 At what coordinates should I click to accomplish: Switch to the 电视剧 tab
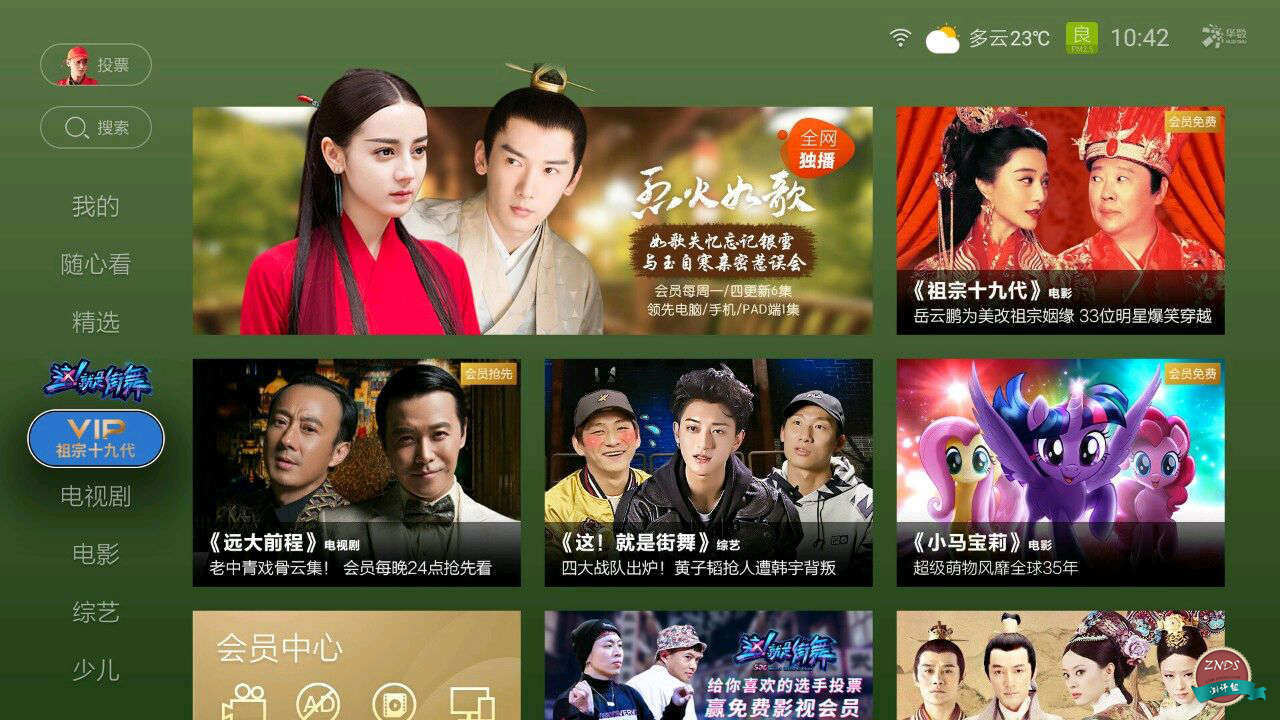pos(96,496)
